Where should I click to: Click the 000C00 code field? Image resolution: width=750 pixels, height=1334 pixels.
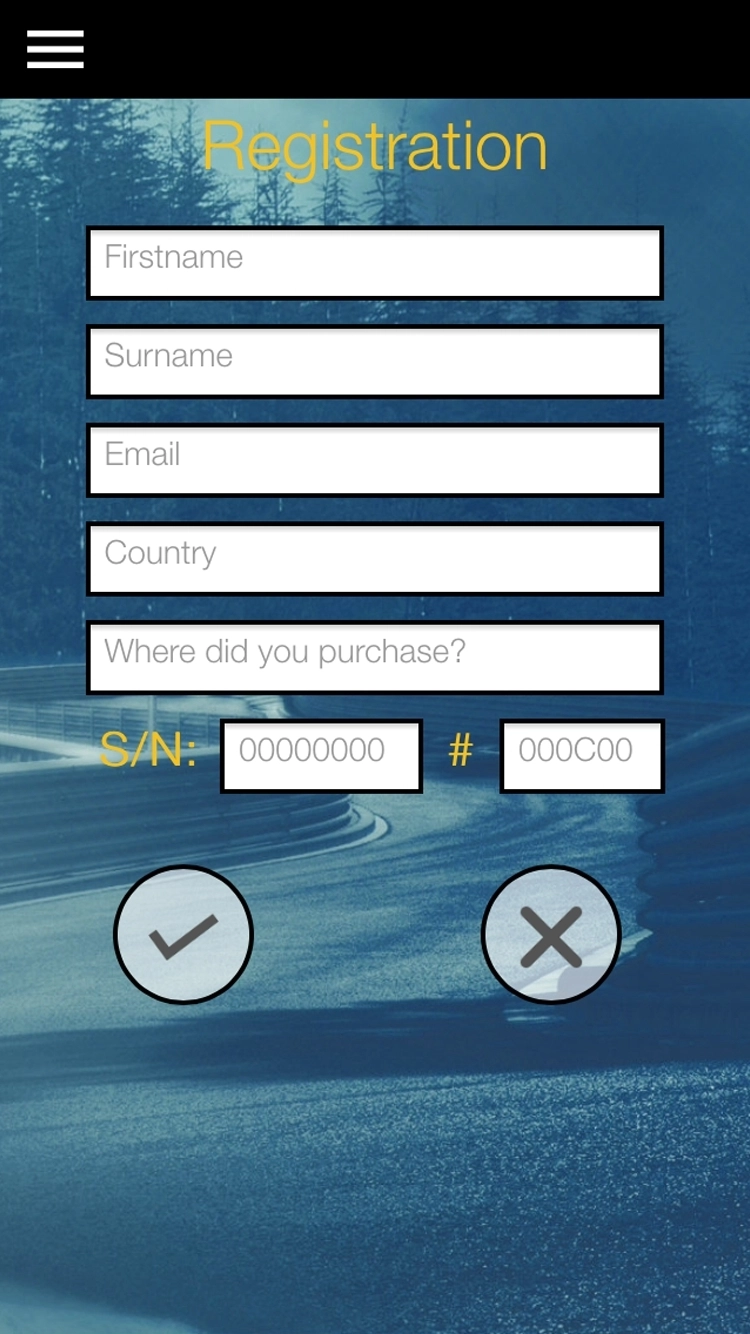click(x=581, y=755)
